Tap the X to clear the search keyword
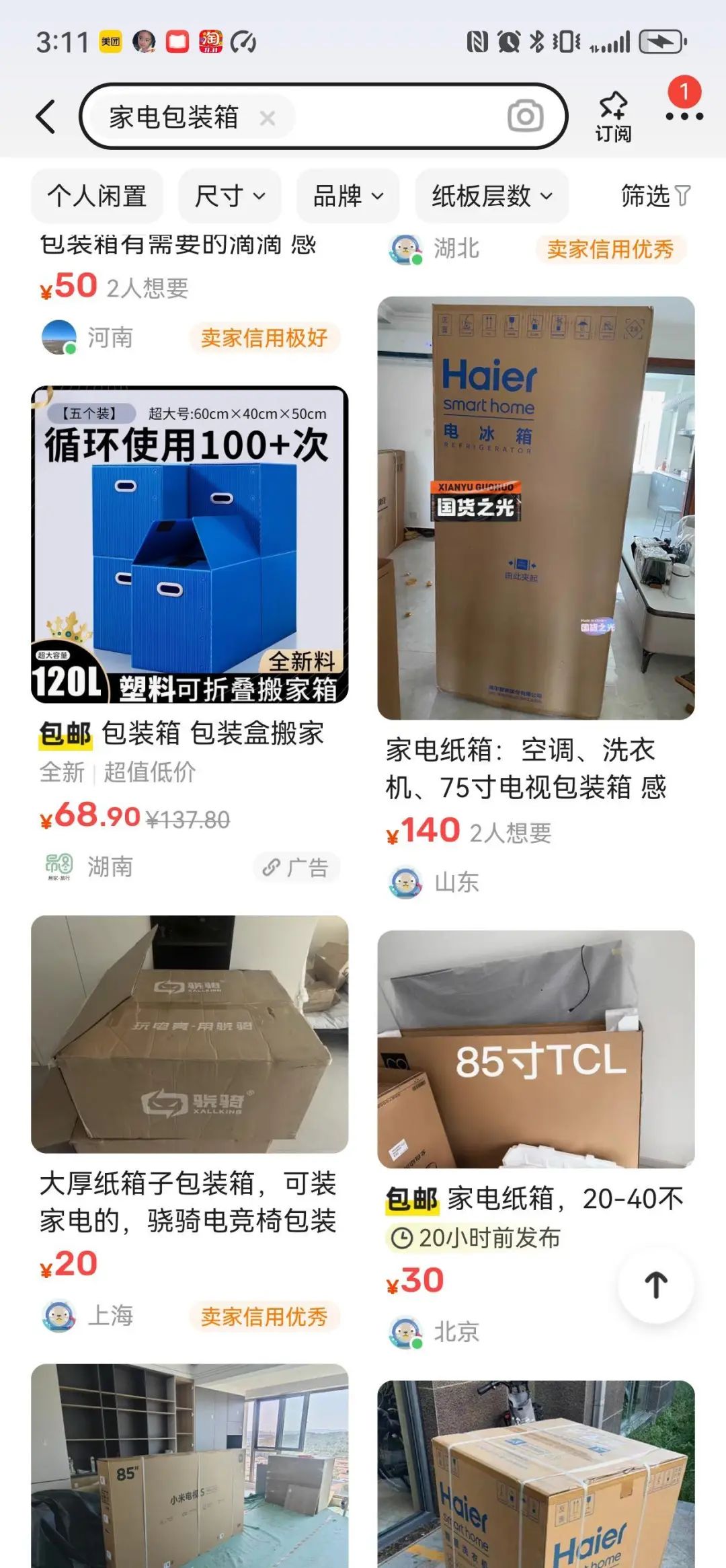Image resolution: width=726 pixels, height=1568 pixels. (268, 118)
